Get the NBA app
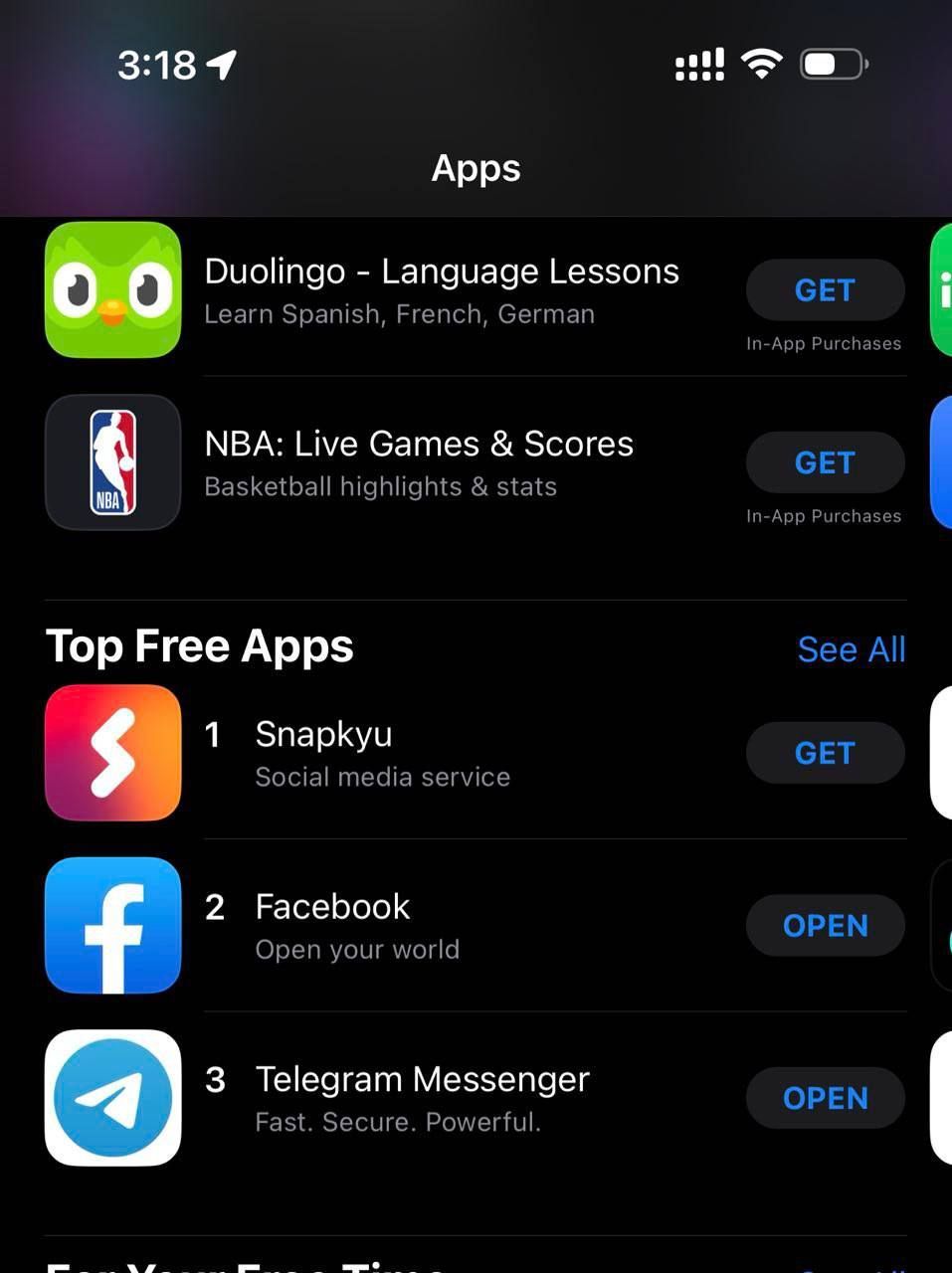This screenshot has height=1273, width=952. pyautogui.click(x=825, y=462)
